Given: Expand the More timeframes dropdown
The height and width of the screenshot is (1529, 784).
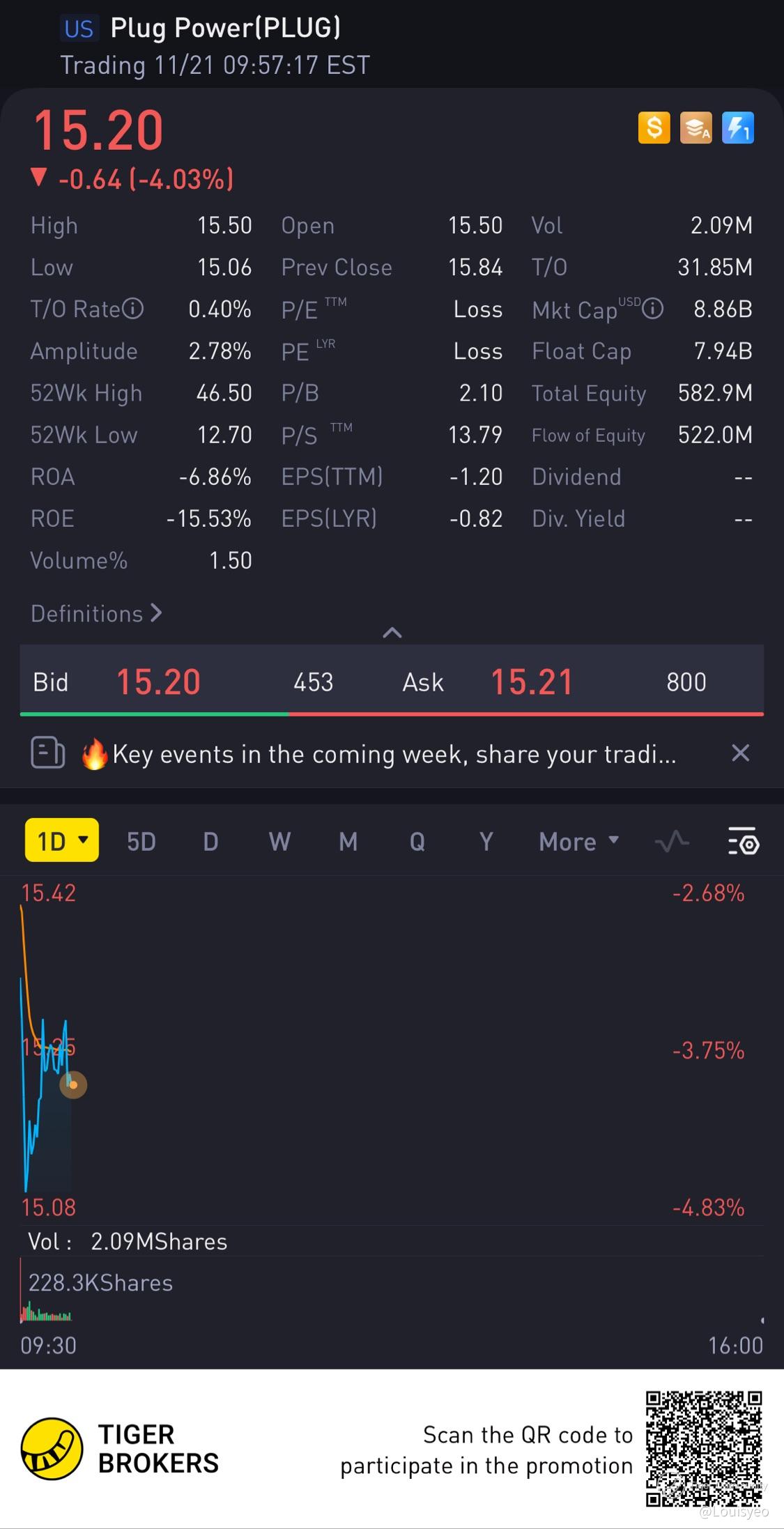Looking at the screenshot, I should point(578,842).
